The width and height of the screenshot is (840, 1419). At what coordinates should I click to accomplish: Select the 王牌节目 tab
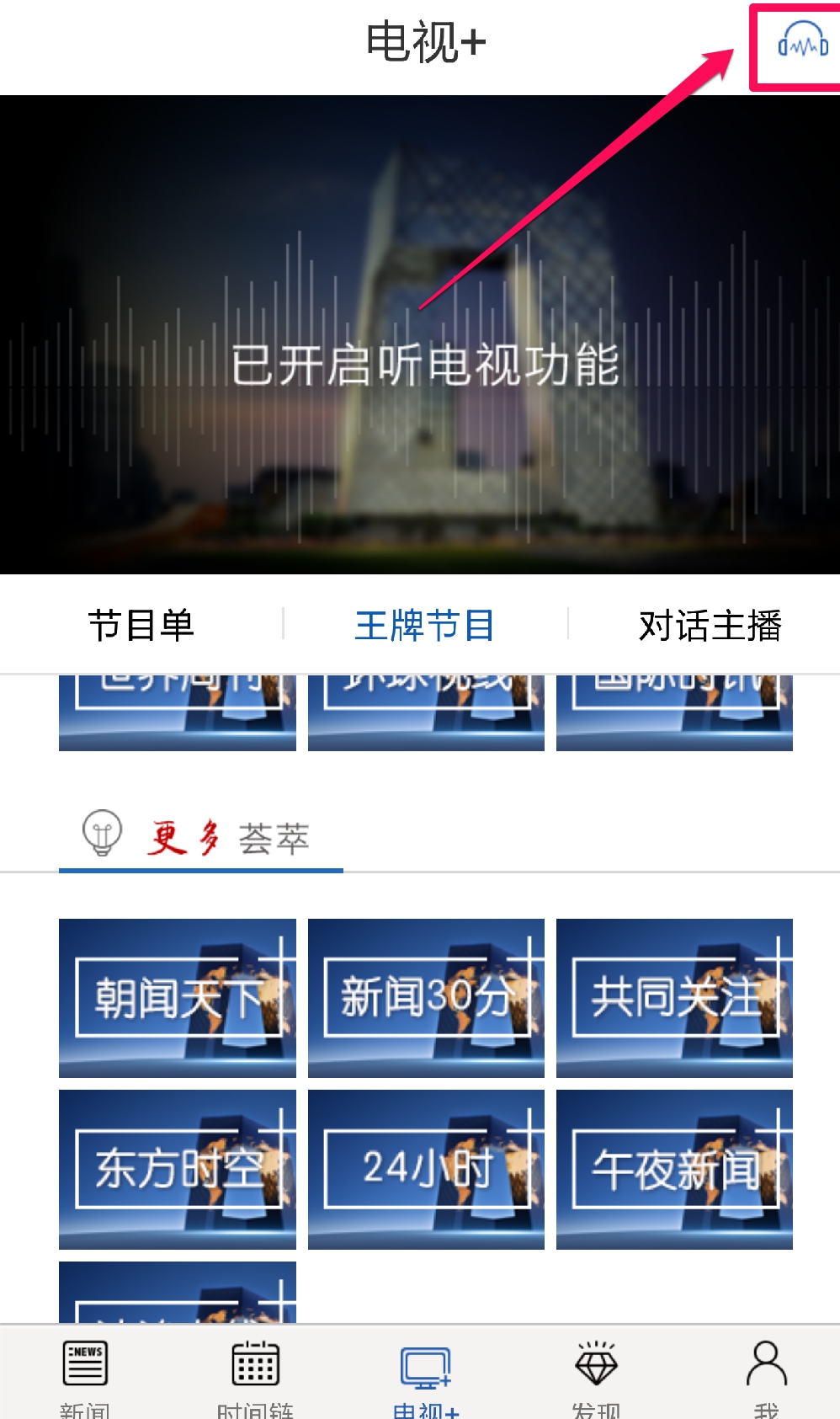[424, 626]
